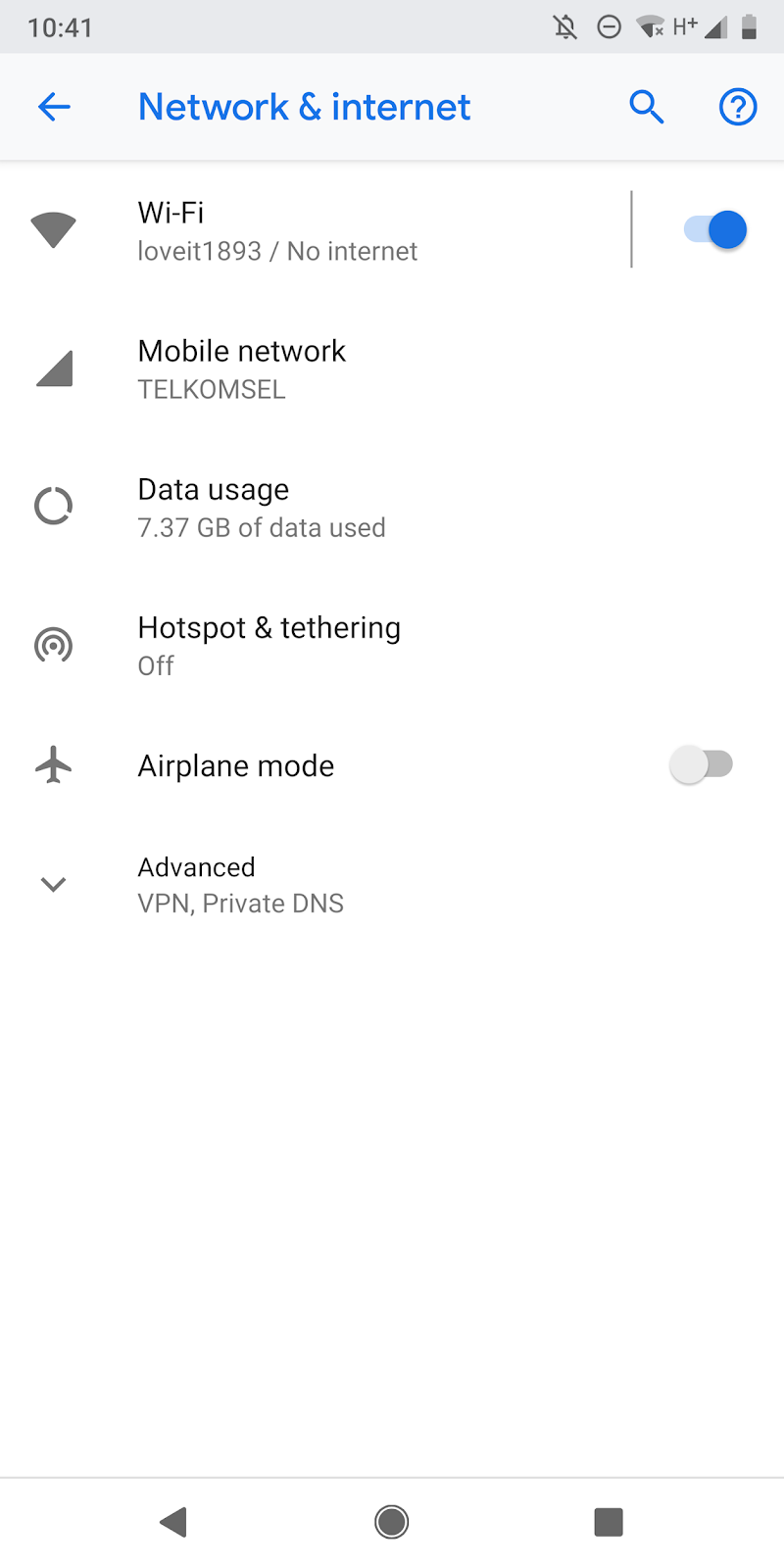Open Hotspot & tethering
This screenshot has width=784, height=1568.
coord(392,646)
